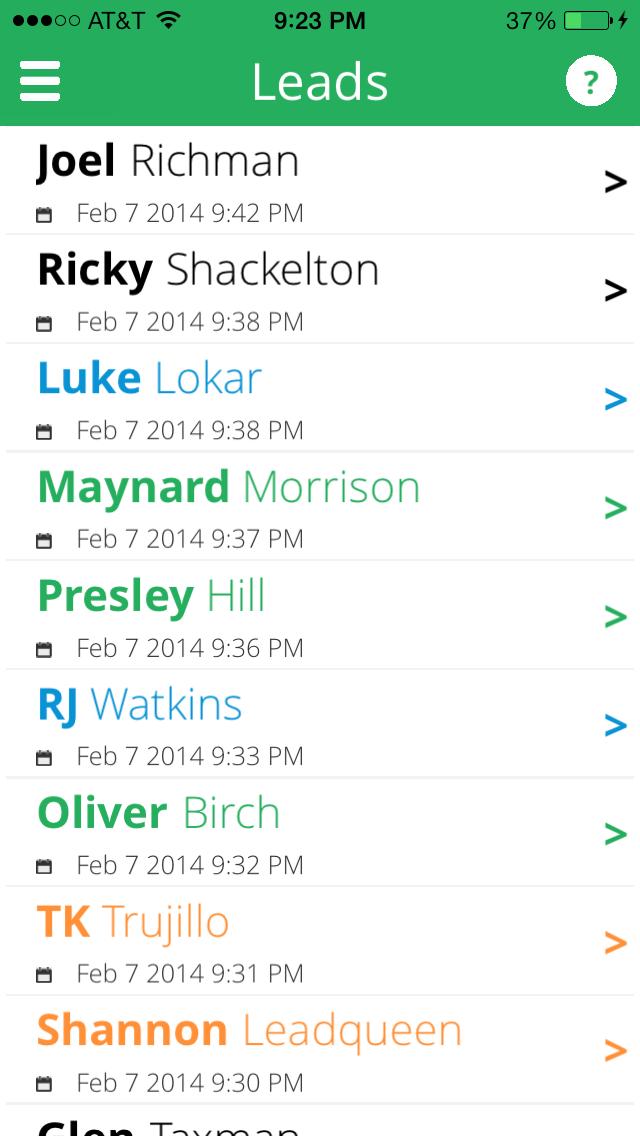Select TK Trujillo from the leads
The image size is (640, 1136).
tap(320, 942)
